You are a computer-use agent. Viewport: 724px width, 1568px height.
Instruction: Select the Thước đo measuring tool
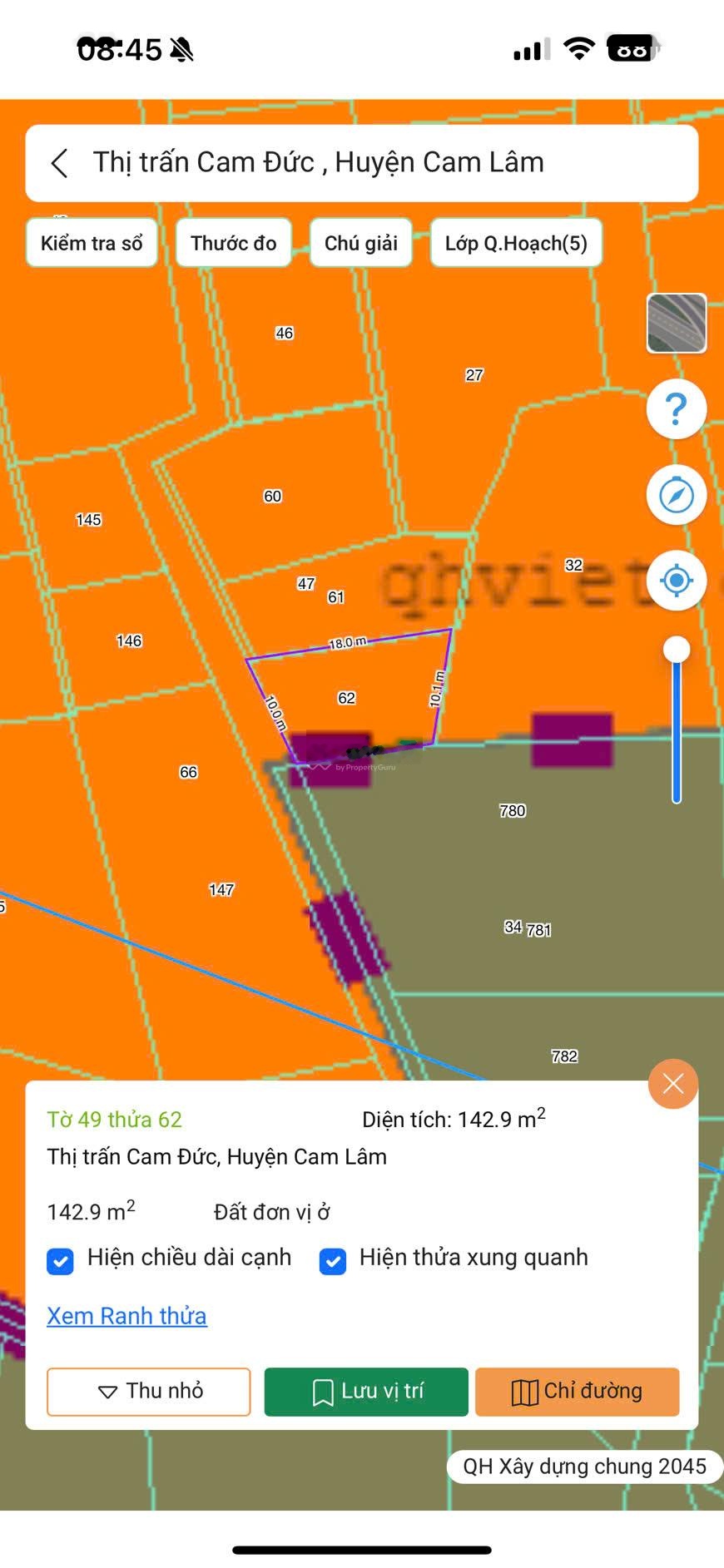tap(233, 243)
